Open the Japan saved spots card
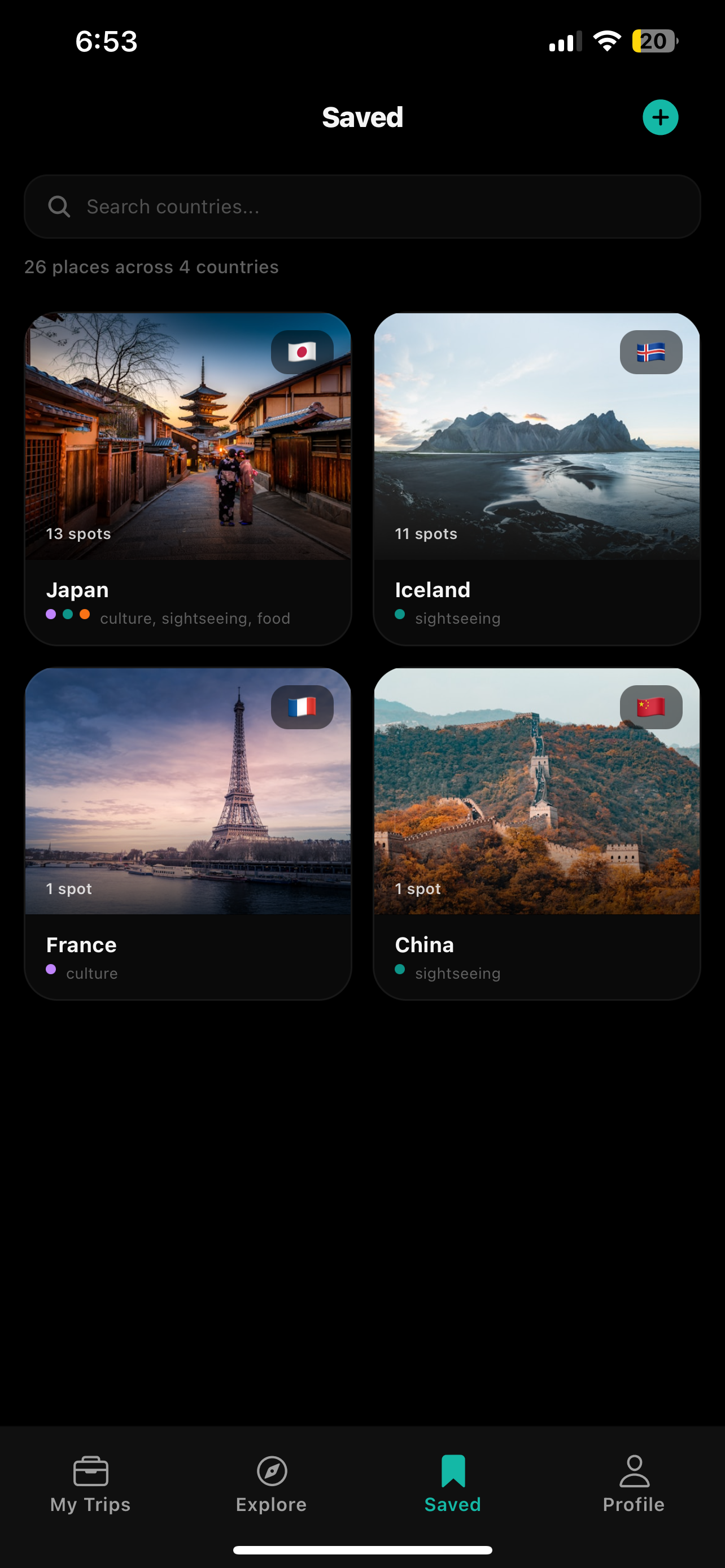The height and width of the screenshot is (1568, 725). tap(188, 479)
